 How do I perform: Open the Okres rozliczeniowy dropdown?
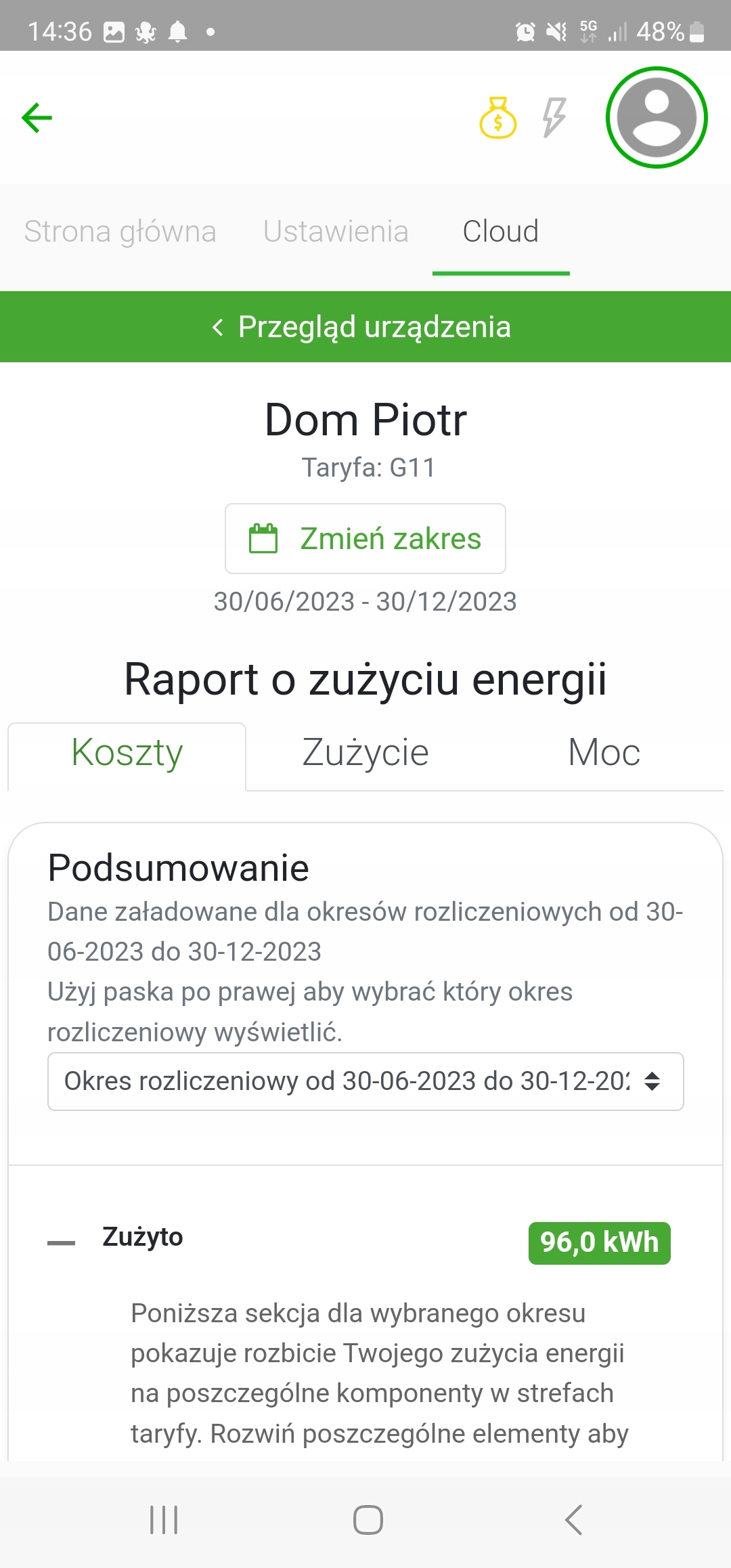(365, 1081)
